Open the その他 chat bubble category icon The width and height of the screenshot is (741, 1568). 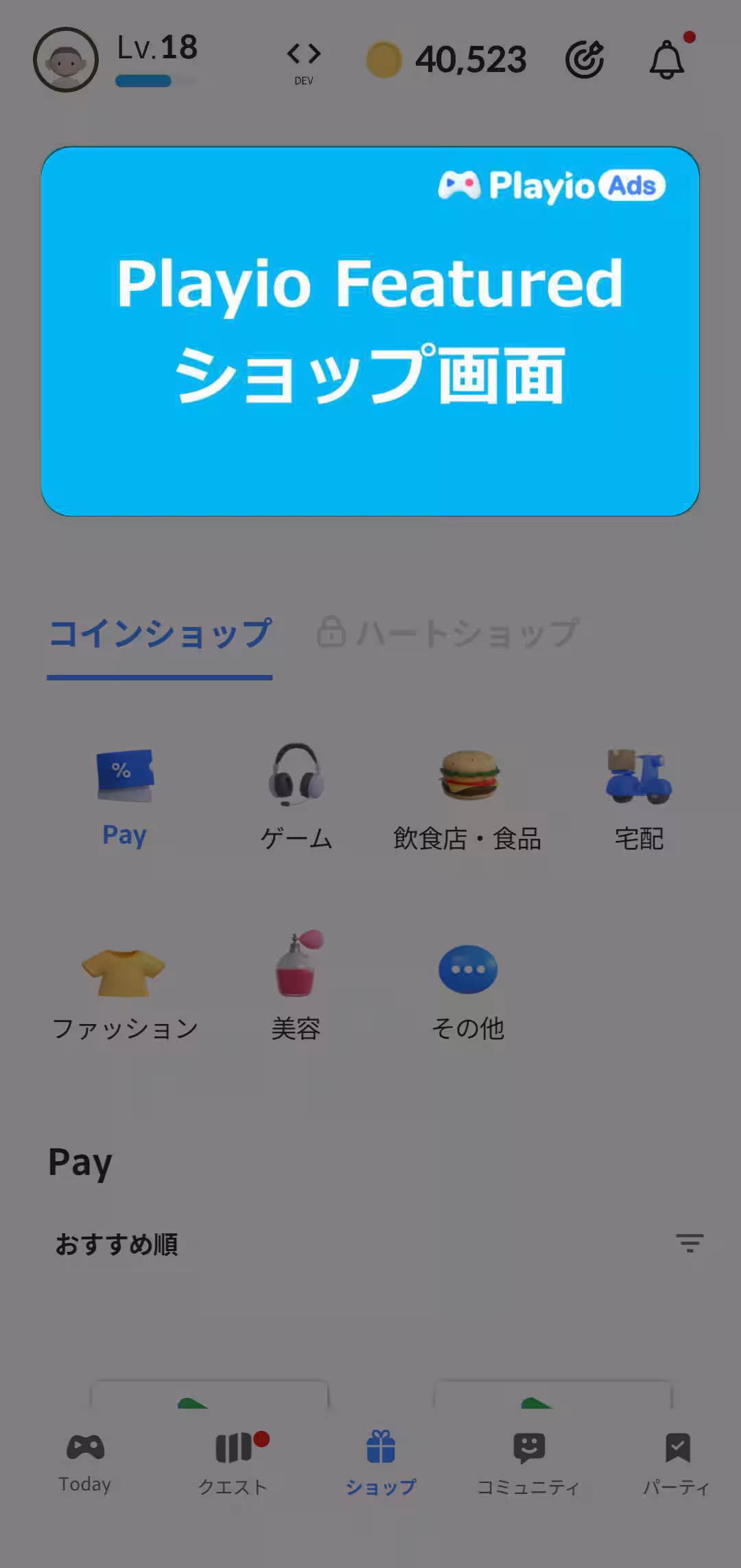click(467, 971)
